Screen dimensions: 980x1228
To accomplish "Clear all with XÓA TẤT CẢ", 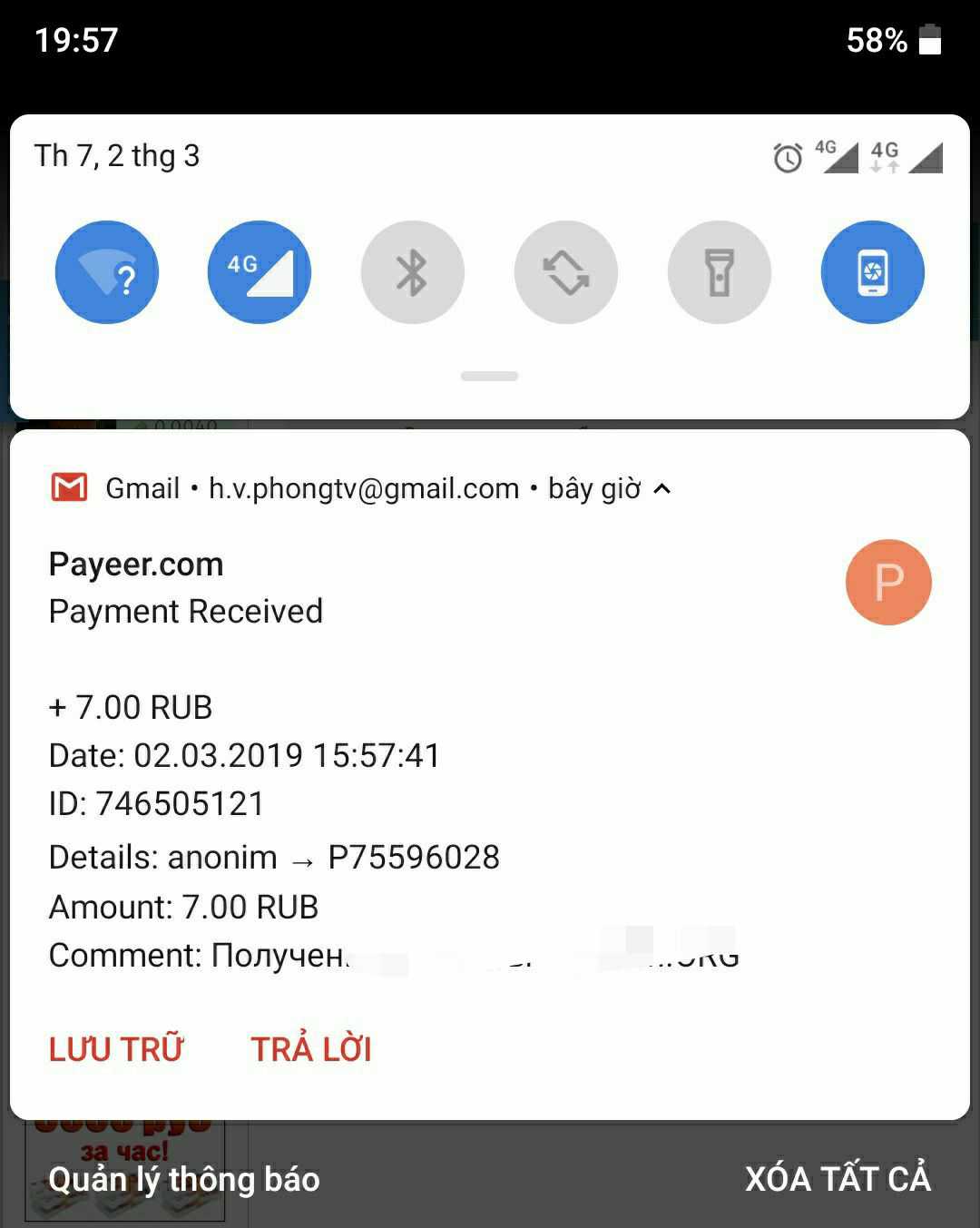I will point(838,1179).
